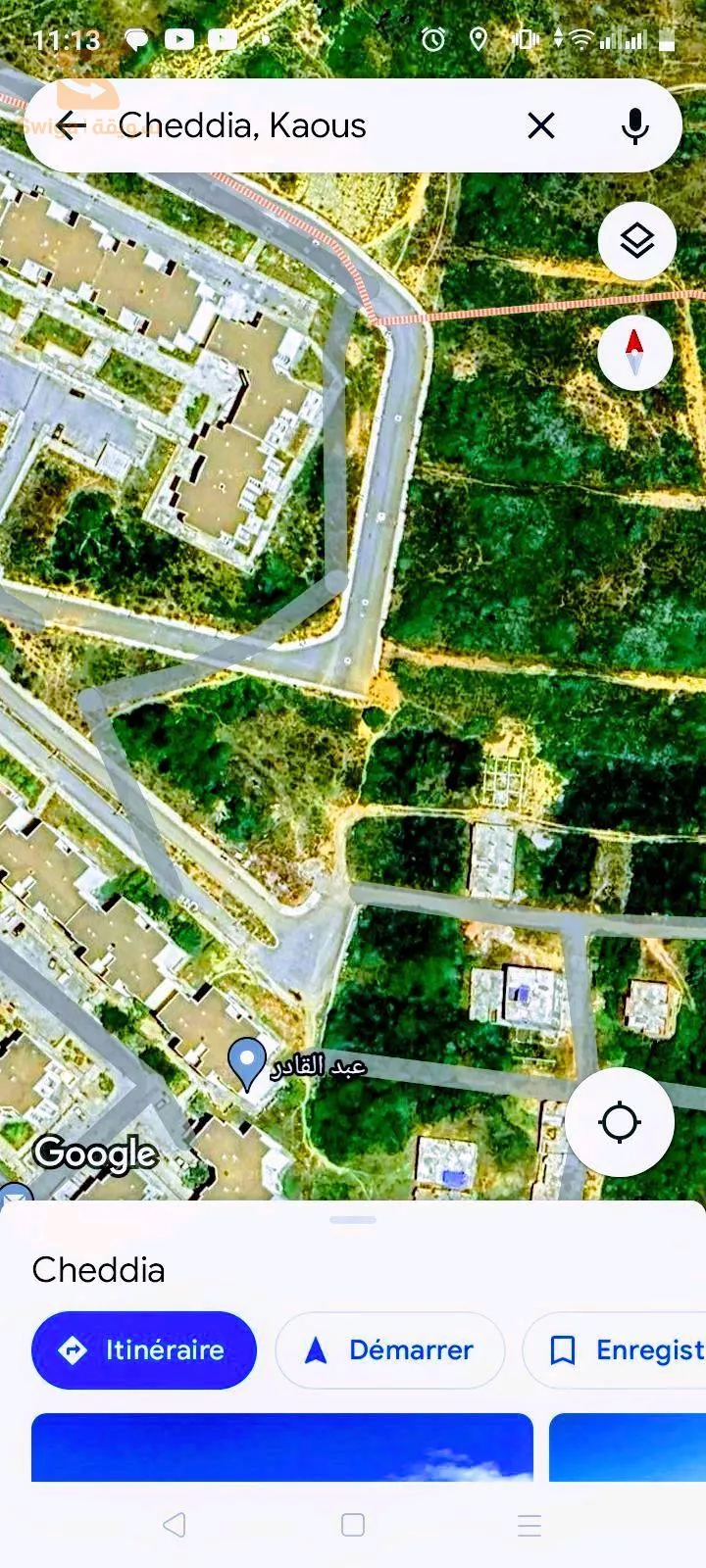Screen dimensions: 706x1568
Task: Go back from the Cheddia search
Action: (x=71, y=125)
